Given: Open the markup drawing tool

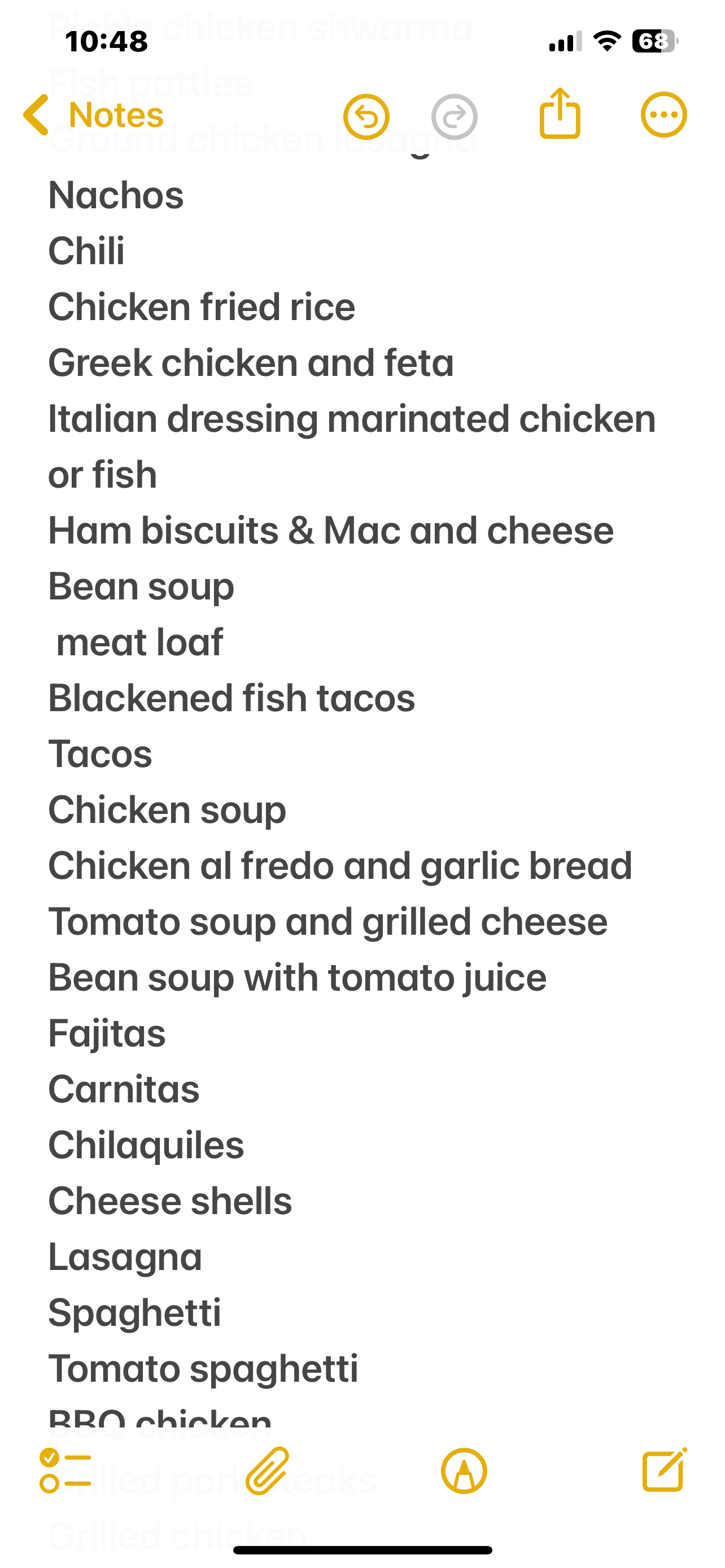Looking at the screenshot, I should 464,1470.
